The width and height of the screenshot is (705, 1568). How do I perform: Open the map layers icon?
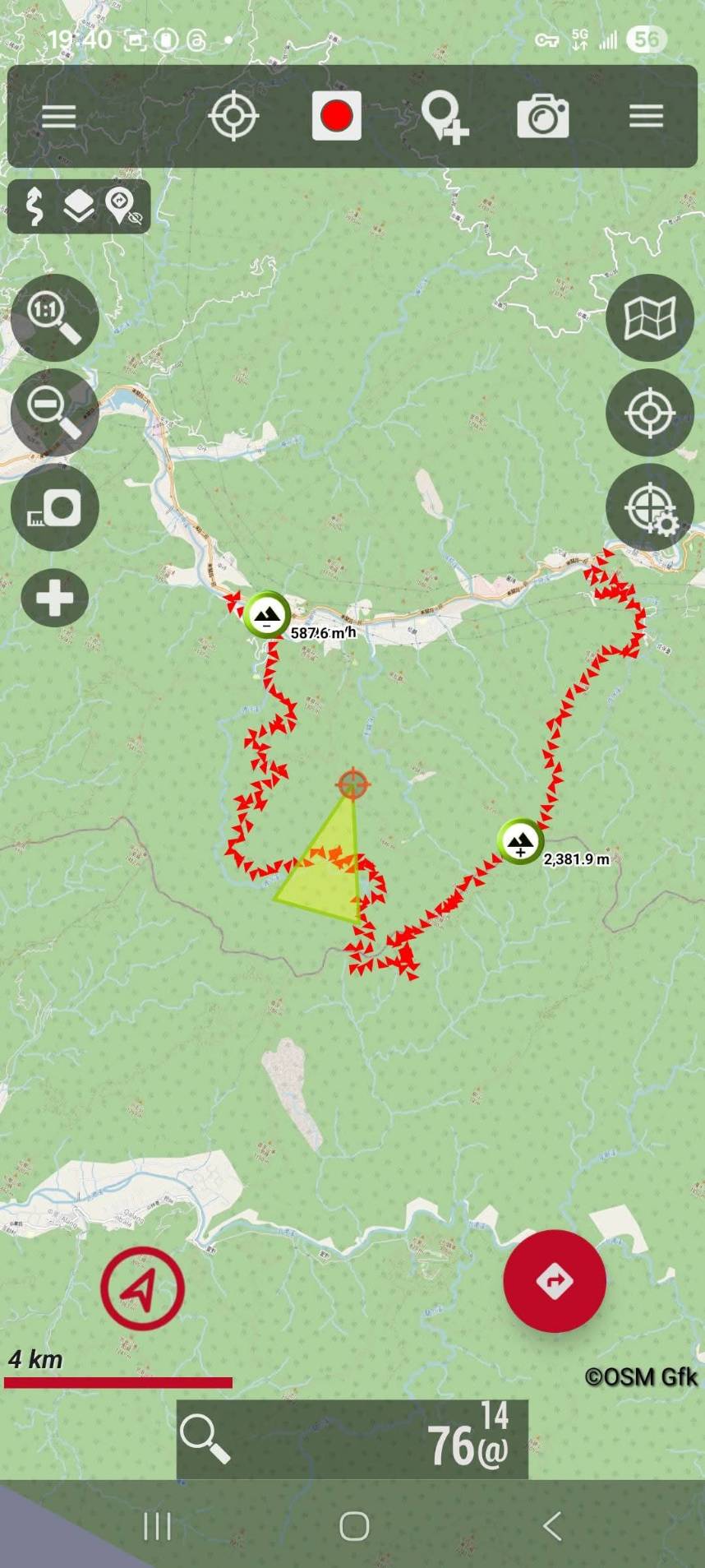[x=78, y=206]
